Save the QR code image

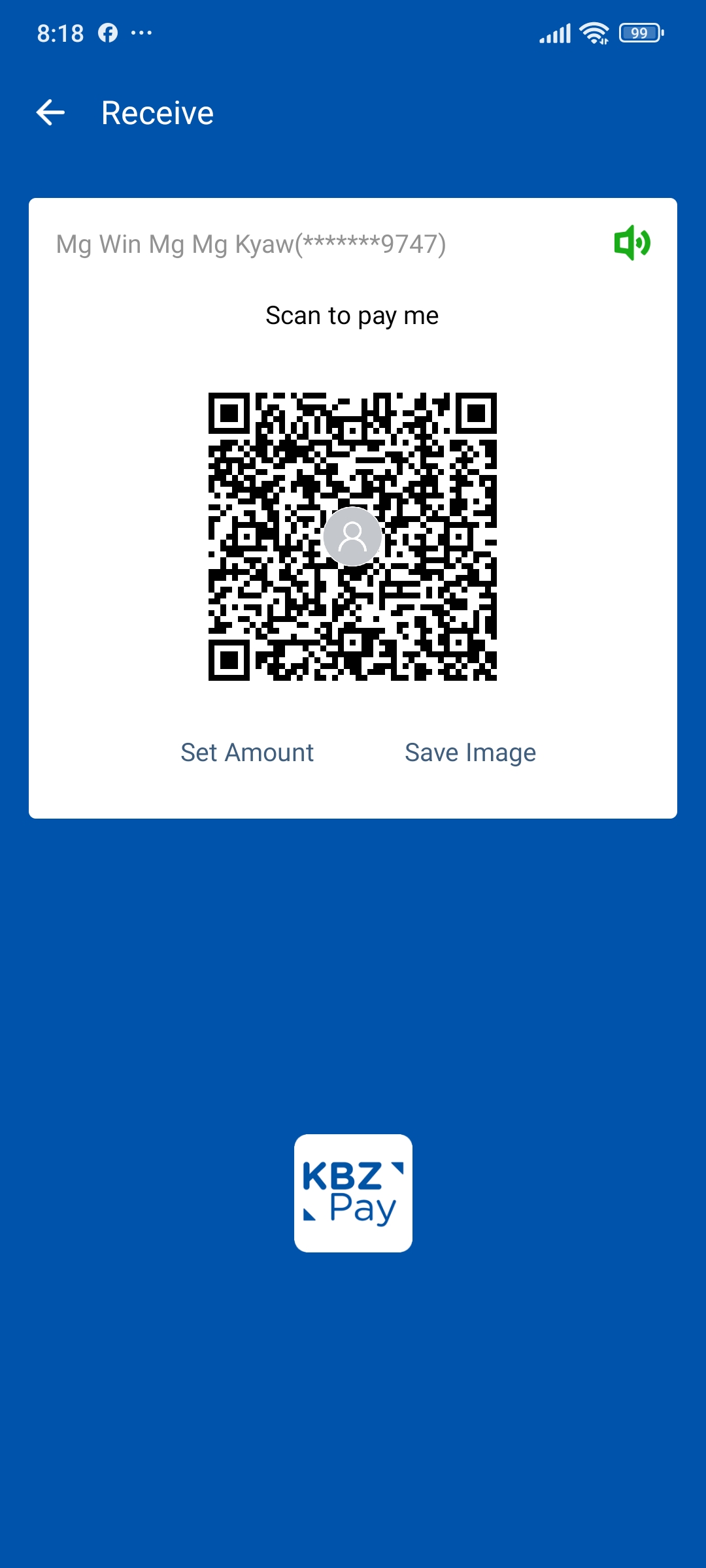[x=470, y=753]
